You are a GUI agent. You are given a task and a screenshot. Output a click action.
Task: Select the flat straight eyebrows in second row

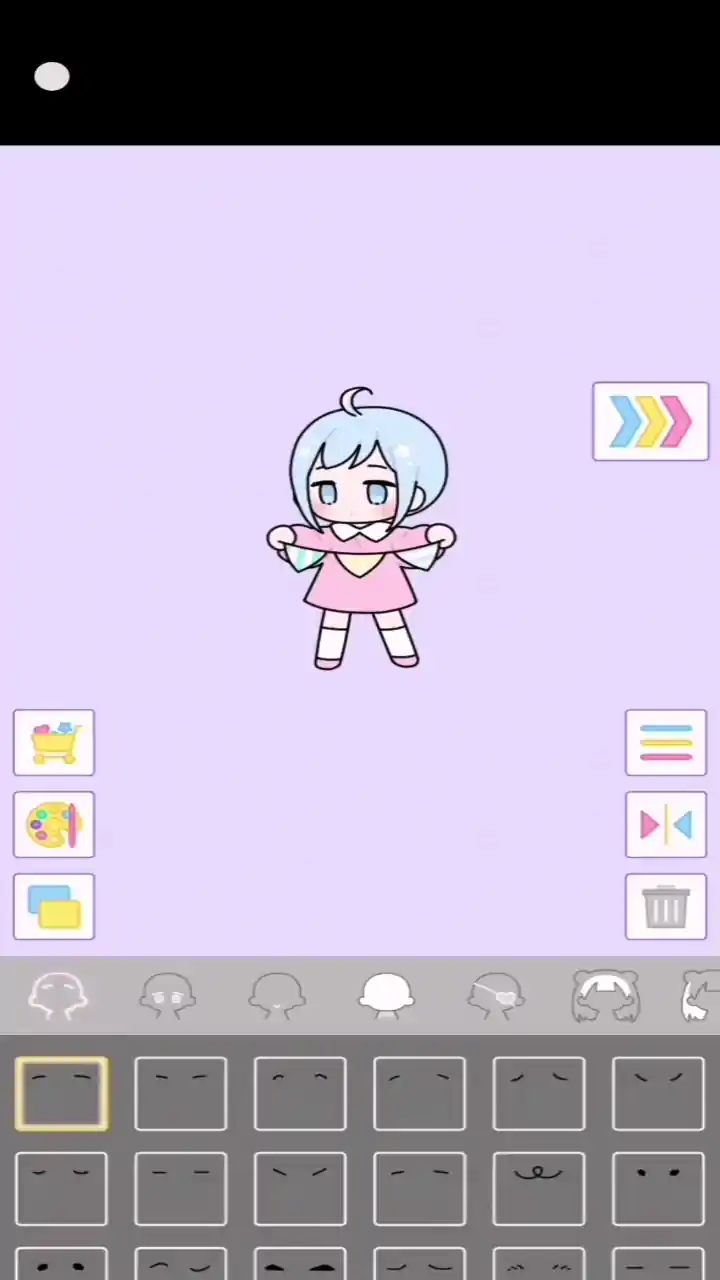pos(181,1189)
